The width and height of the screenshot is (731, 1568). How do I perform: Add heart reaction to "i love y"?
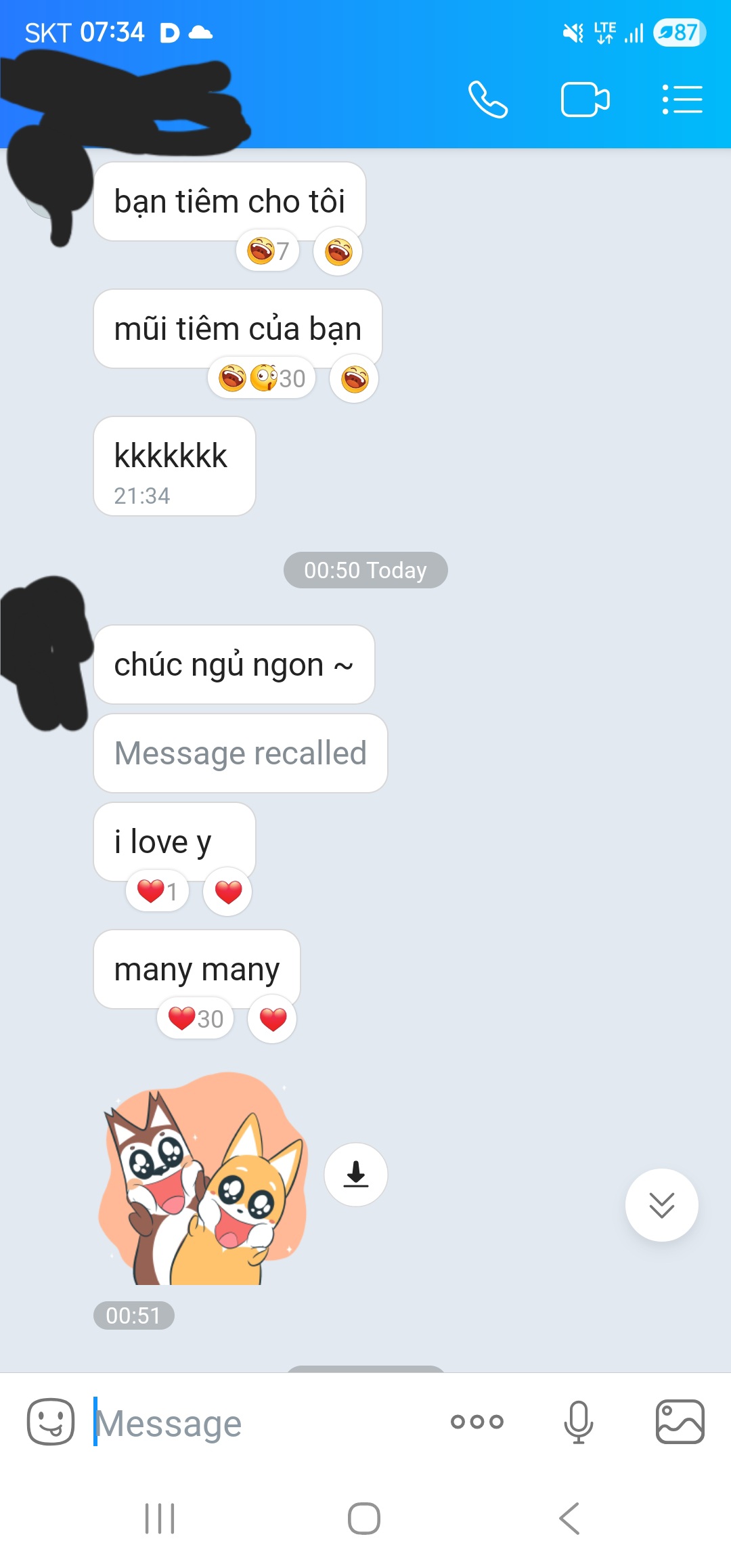(228, 892)
